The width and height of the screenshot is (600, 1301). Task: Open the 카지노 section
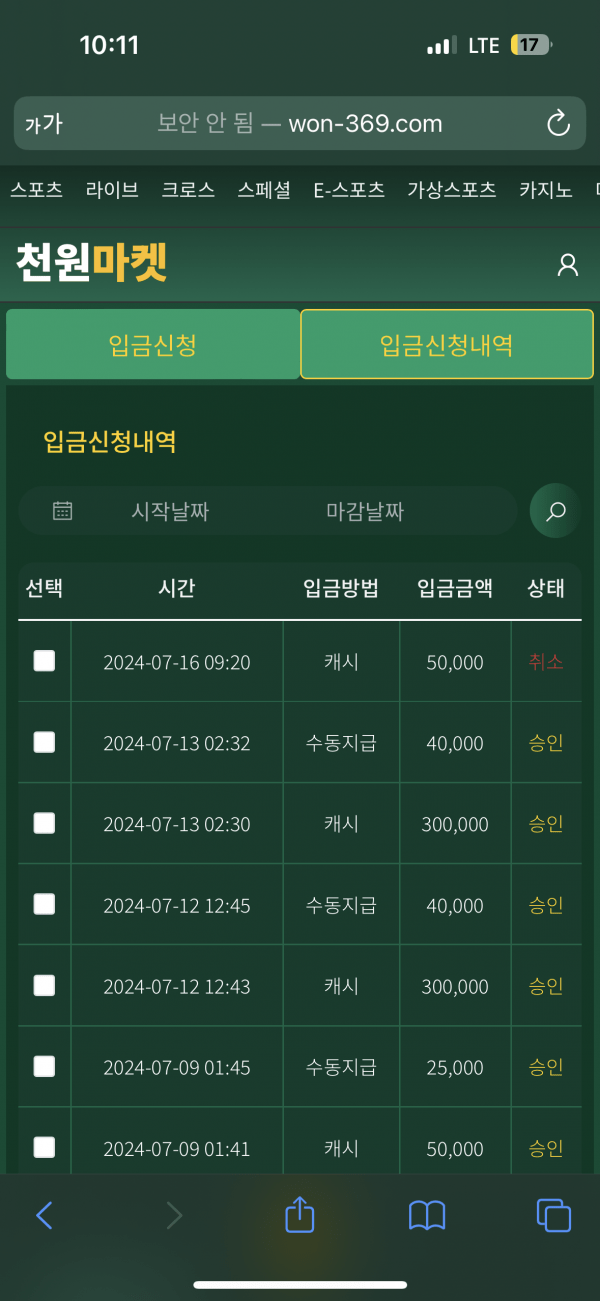click(546, 190)
